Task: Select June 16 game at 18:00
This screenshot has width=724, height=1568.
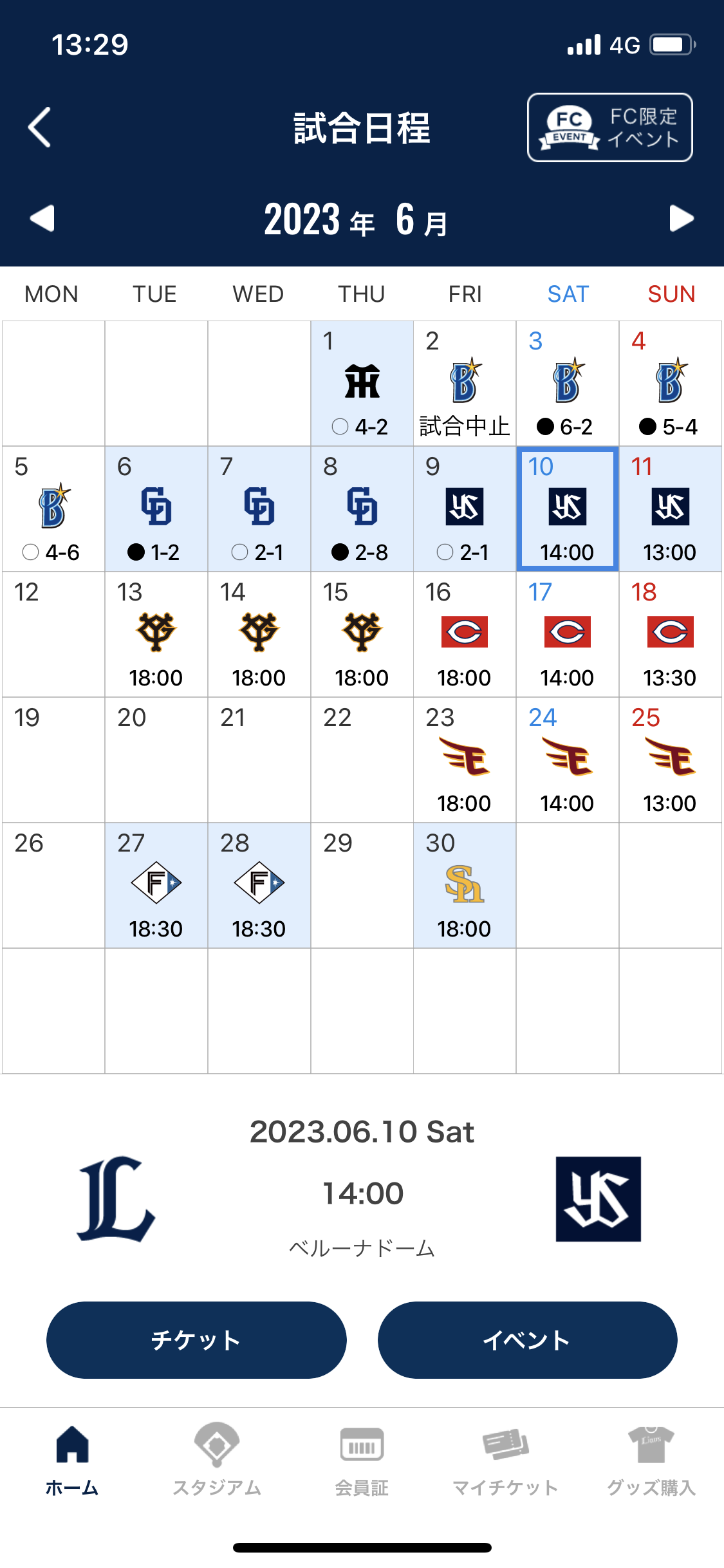Action: [x=464, y=634]
